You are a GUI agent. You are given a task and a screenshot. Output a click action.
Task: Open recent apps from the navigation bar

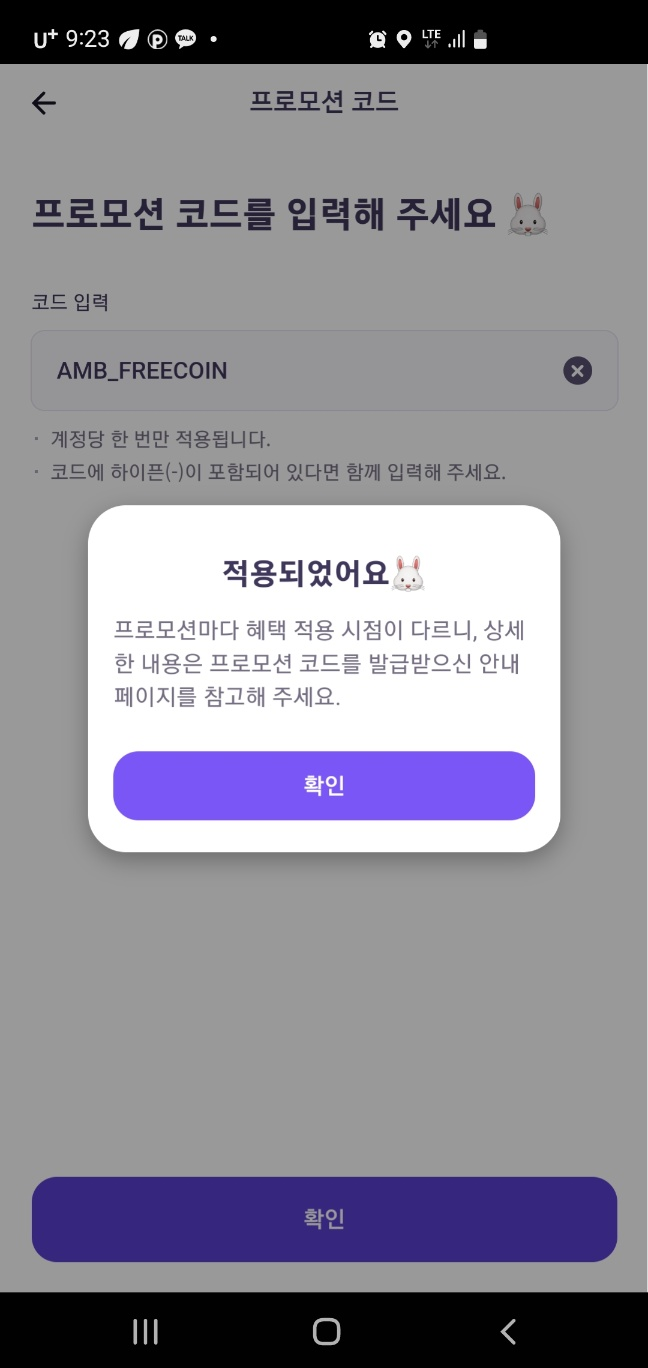(x=146, y=1331)
